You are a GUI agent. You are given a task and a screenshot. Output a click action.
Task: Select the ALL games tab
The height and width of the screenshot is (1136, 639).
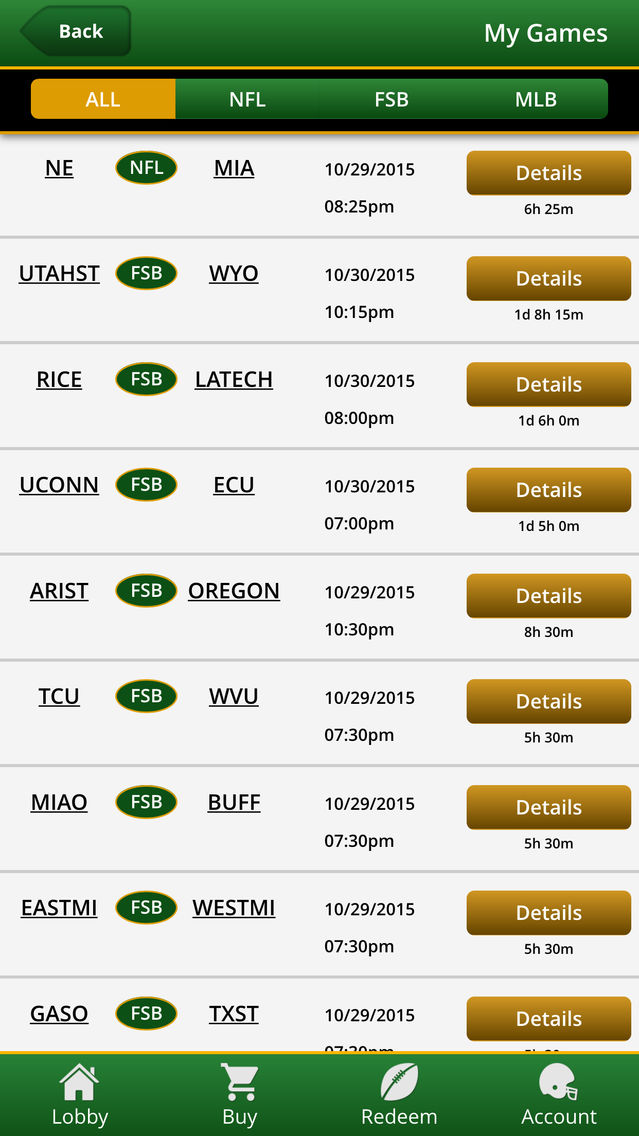pyautogui.click(x=103, y=99)
